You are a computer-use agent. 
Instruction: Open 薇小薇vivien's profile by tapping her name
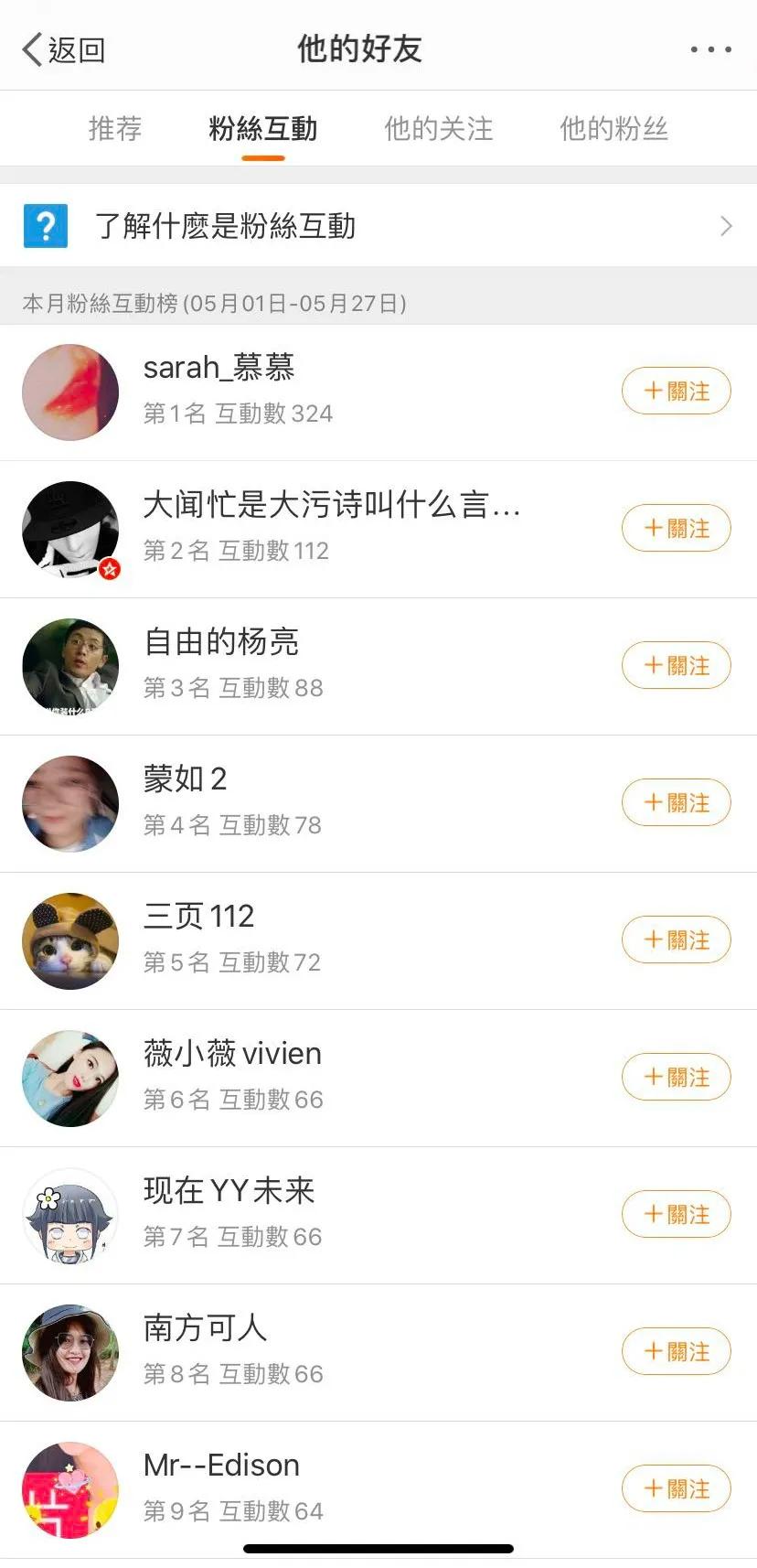(x=232, y=1053)
